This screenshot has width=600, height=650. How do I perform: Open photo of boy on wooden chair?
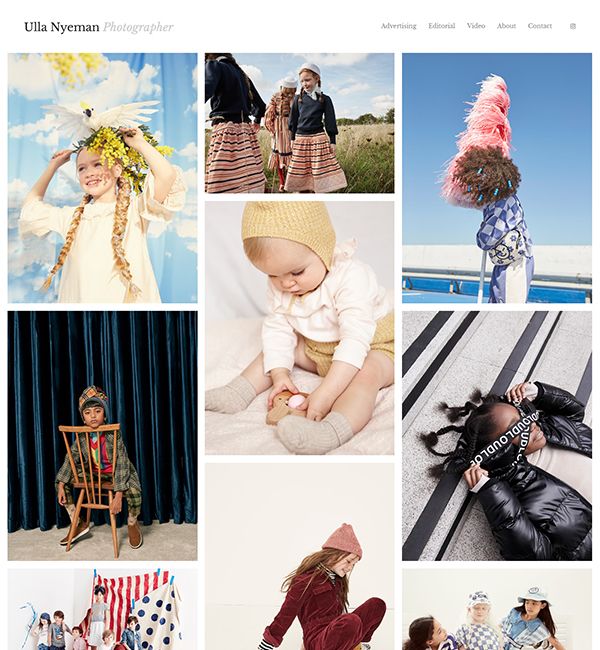[102, 435]
